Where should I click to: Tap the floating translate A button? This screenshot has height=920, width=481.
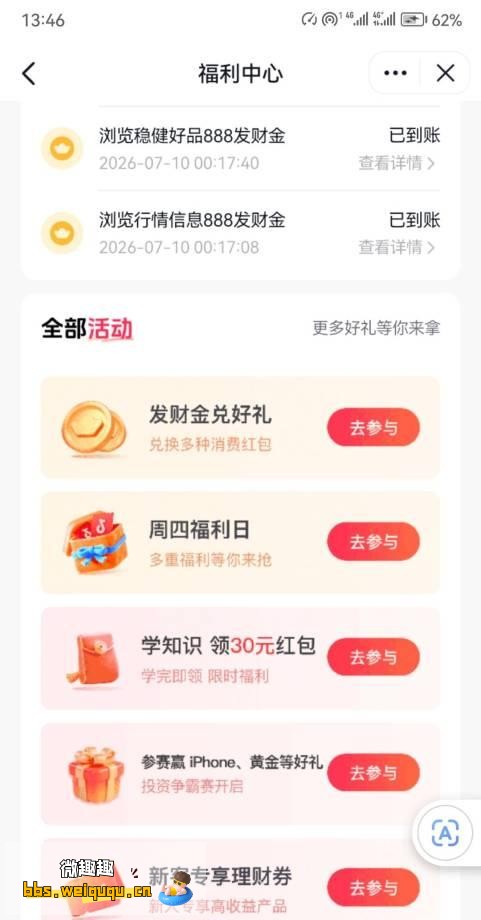pyautogui.click(x=445, y=833)
